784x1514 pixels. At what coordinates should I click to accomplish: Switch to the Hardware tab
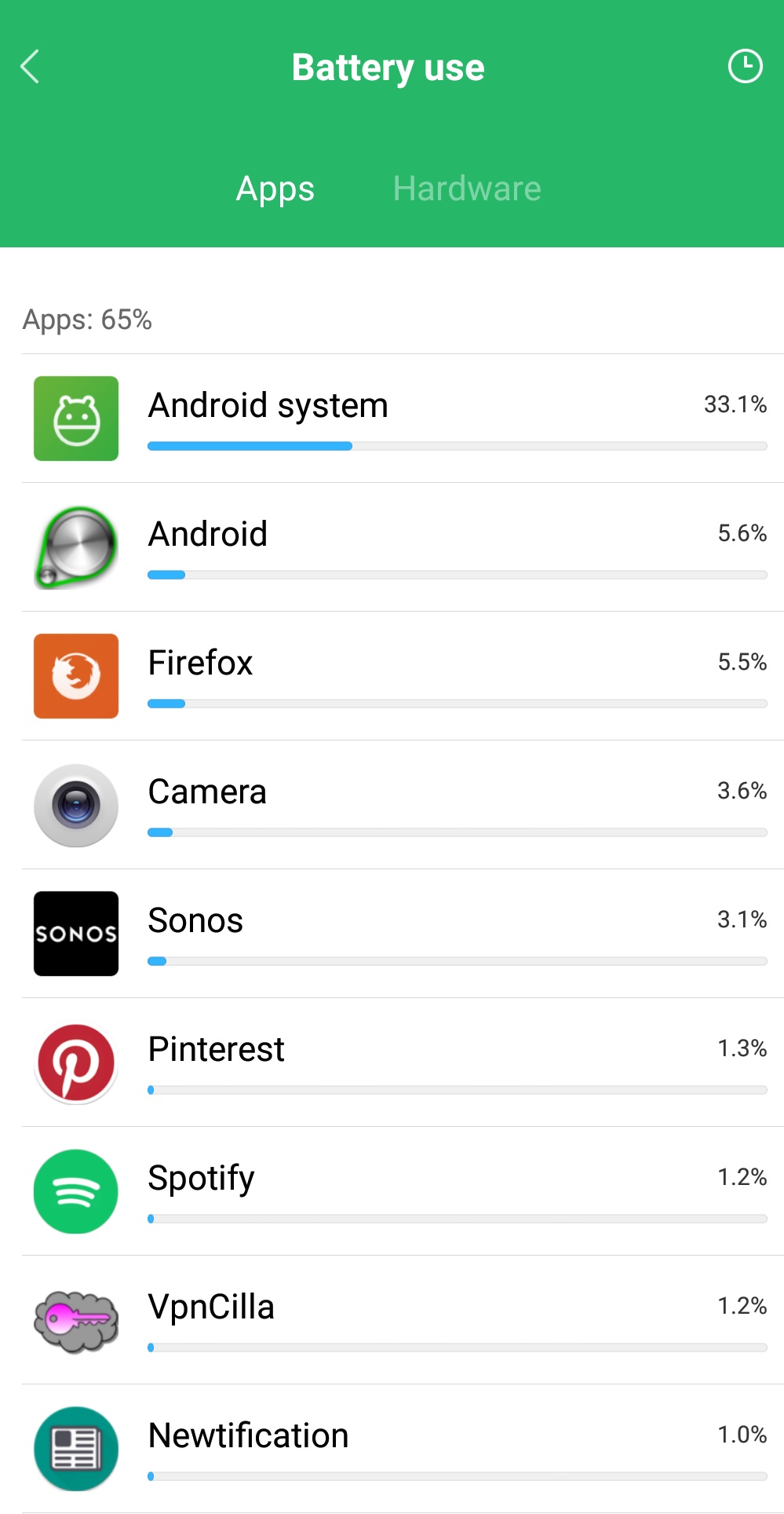pyautogui.click(x=467, y=188)
